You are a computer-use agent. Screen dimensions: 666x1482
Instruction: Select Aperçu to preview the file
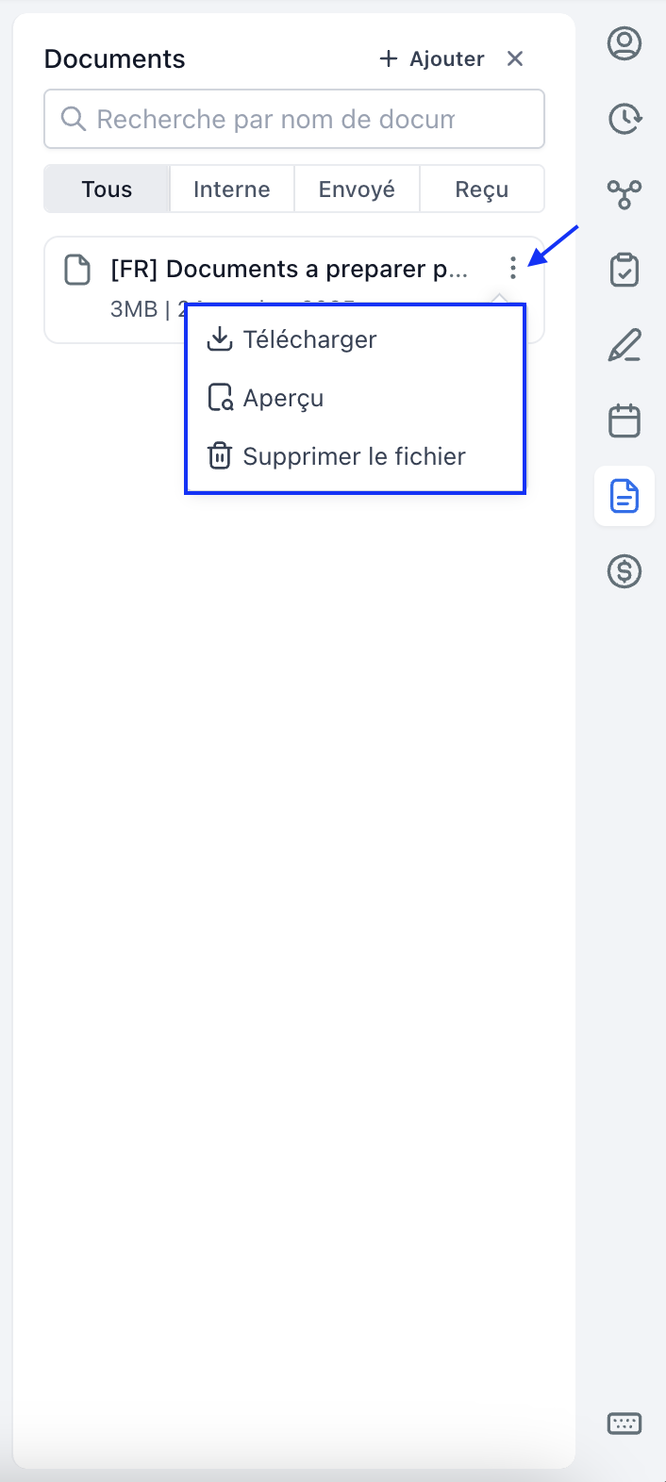coord(283,398)
